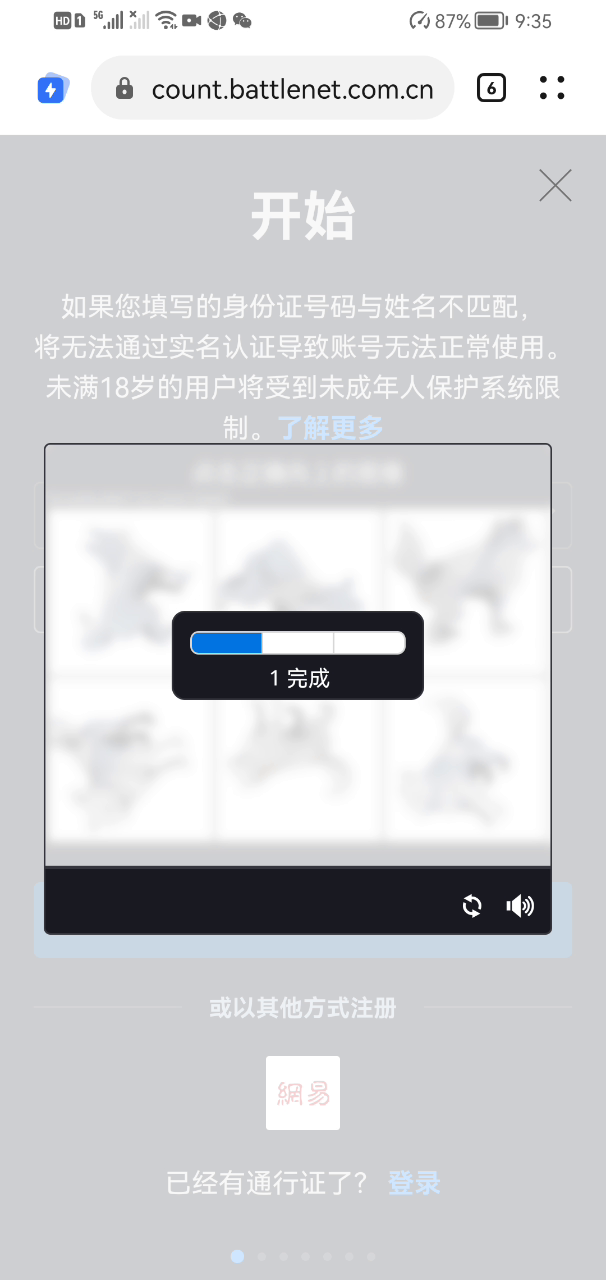
Task: Open the 了解更多 link
Action: (330, 428)
